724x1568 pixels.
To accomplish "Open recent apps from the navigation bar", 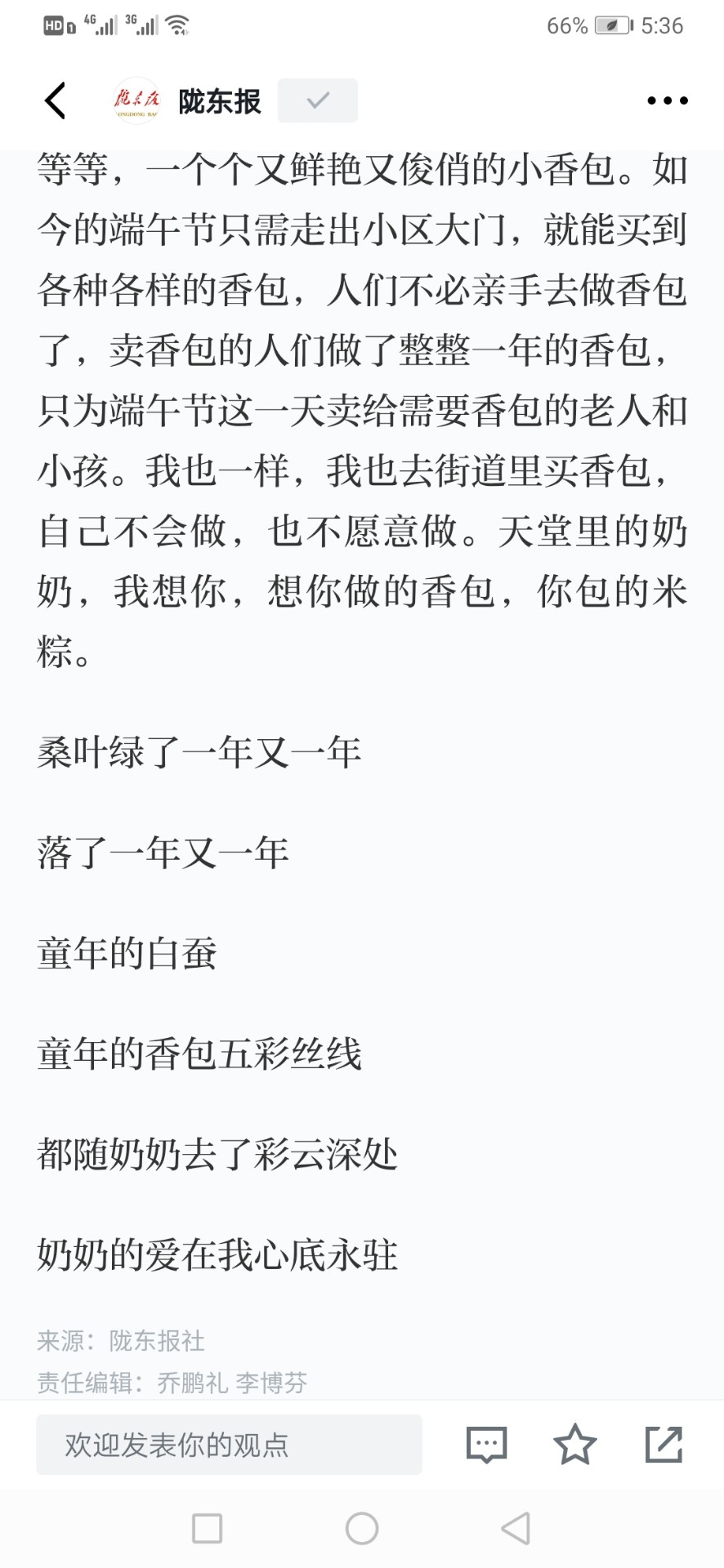I will (x=207, y=1528).
